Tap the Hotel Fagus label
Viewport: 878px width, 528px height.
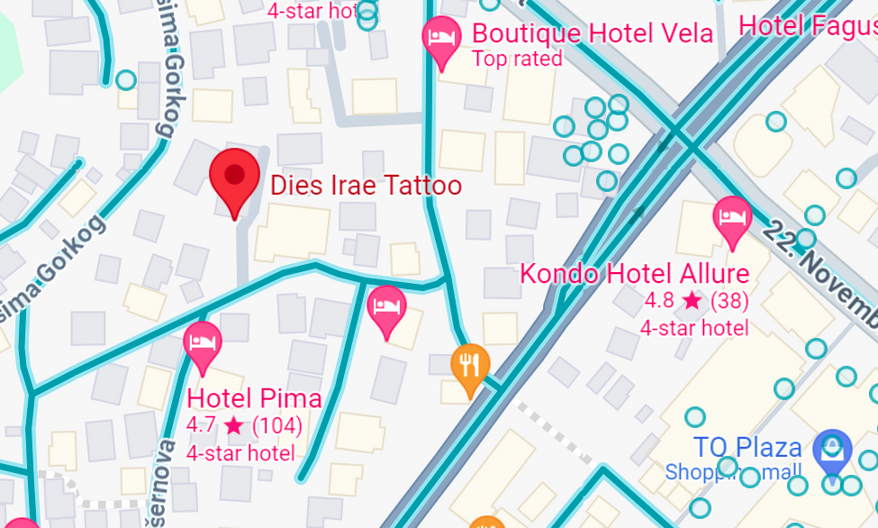(x=806, y=26)
